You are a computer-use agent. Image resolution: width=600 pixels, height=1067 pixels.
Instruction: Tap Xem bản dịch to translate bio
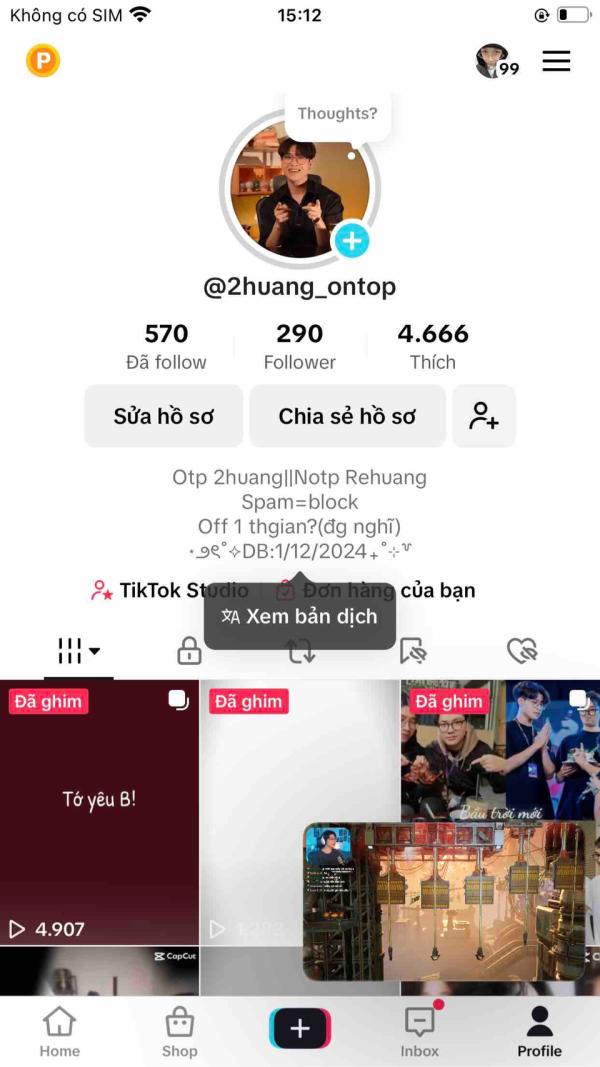click(300, 616)
